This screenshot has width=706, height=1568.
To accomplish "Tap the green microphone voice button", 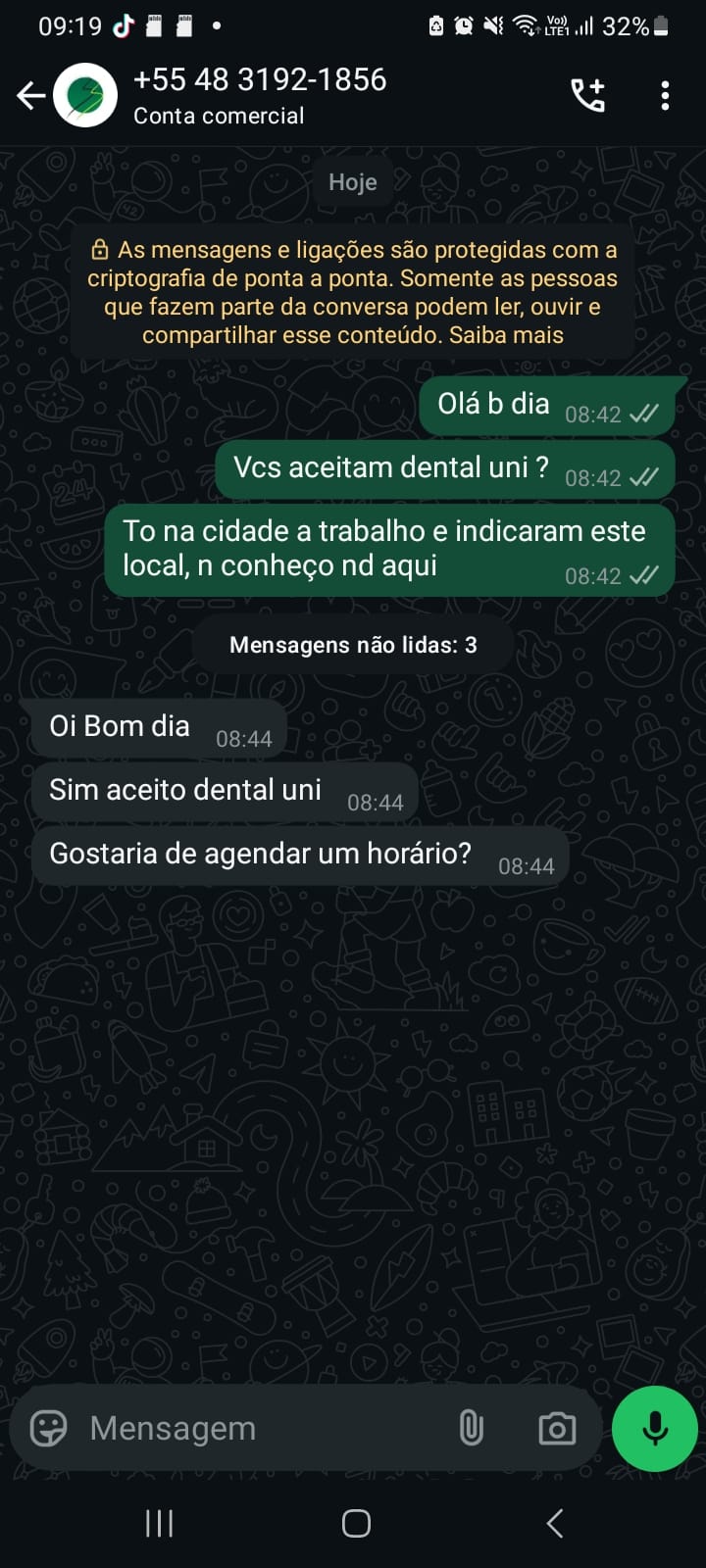I will [x=654, y=1428].
